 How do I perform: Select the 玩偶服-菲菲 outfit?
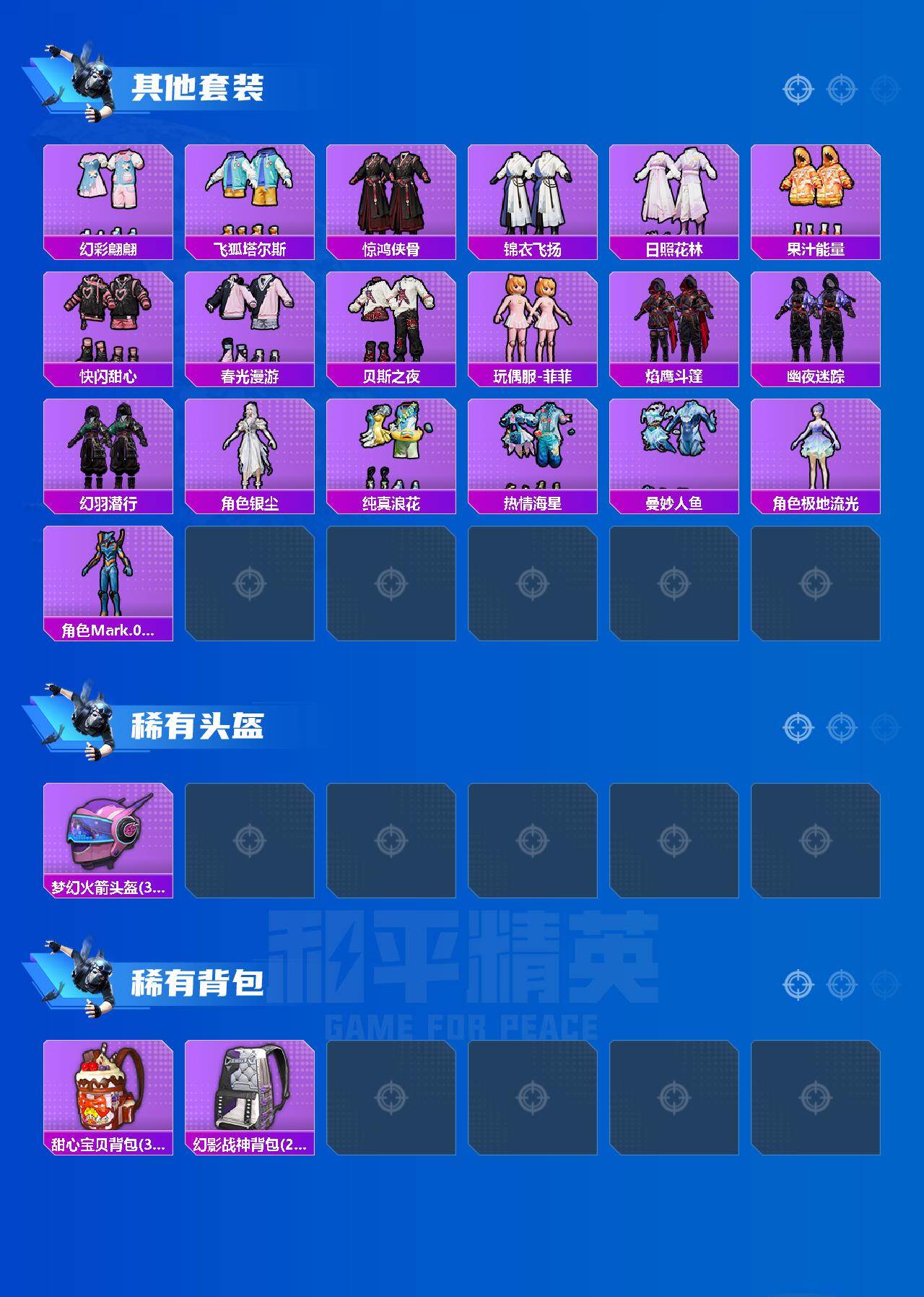[534, 321]
